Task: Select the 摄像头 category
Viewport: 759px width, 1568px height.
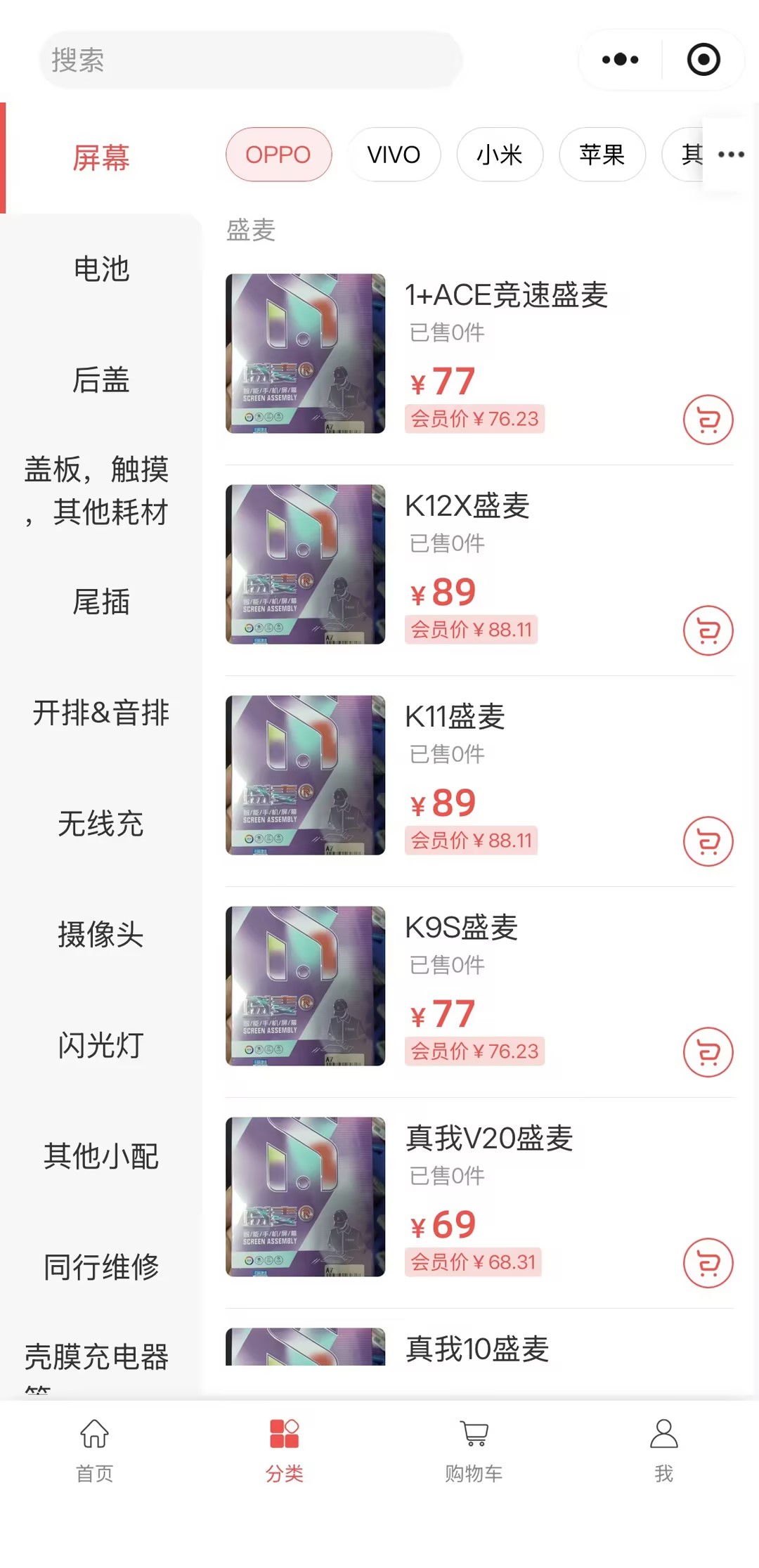Action: coord(101,935)
